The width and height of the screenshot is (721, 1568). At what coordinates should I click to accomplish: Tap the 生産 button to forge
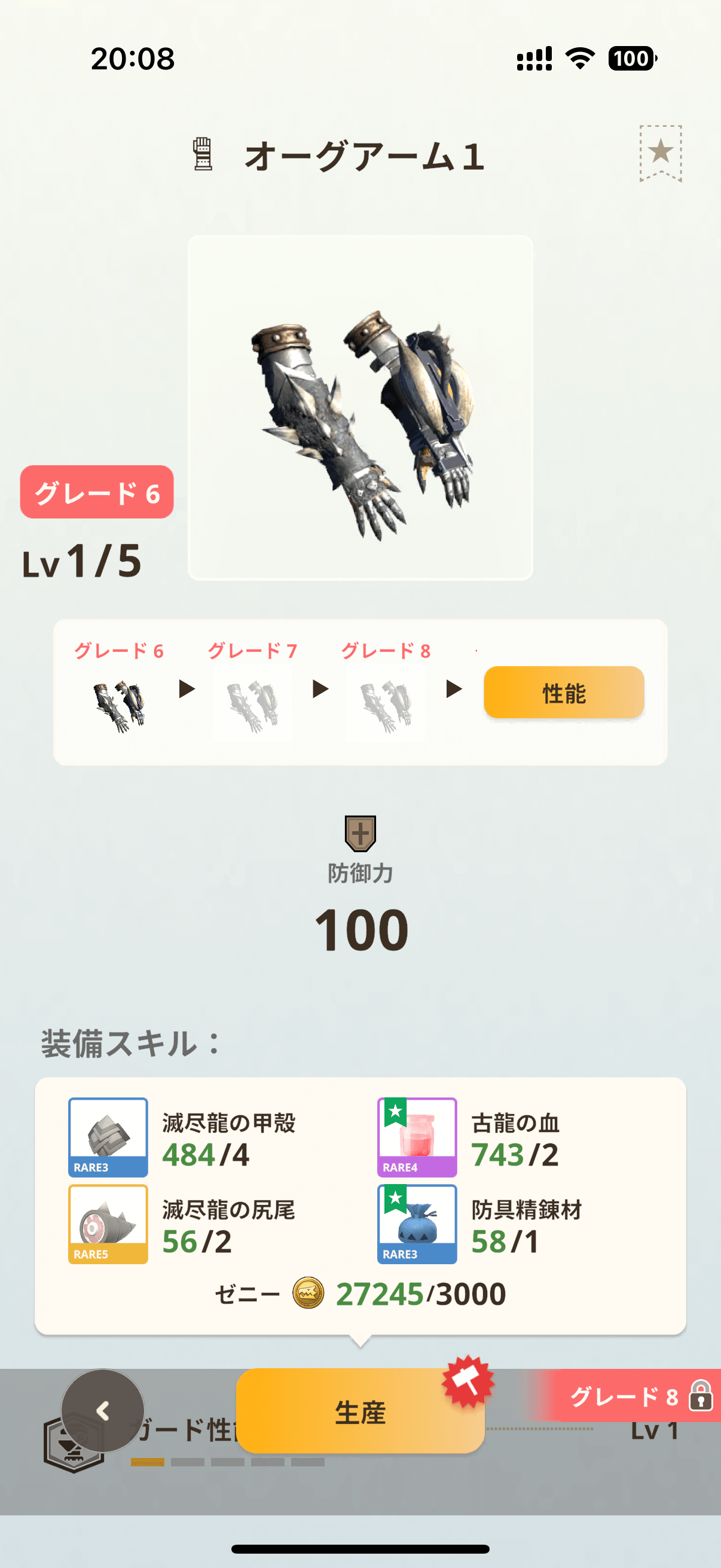359,1411
